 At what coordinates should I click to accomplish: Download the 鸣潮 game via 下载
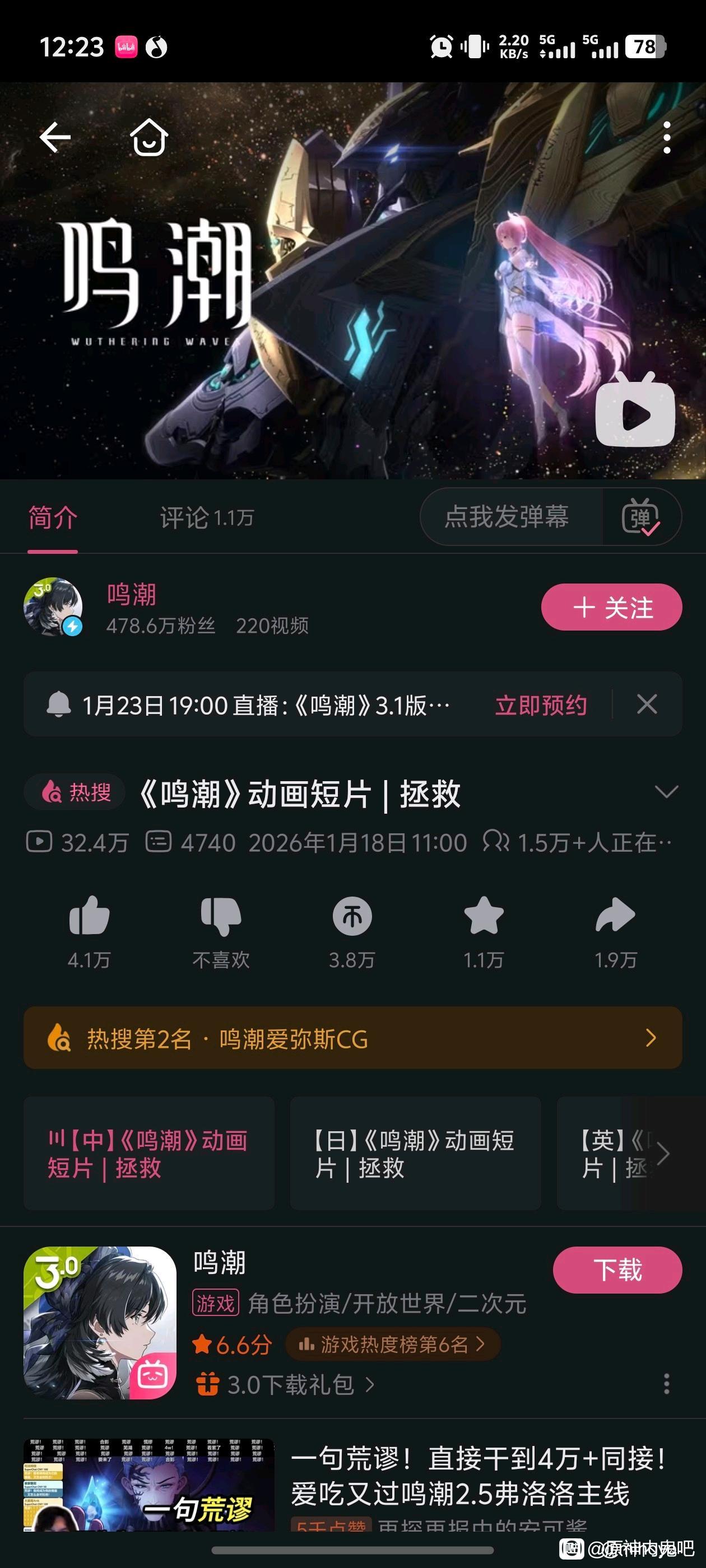[617, 1270]
